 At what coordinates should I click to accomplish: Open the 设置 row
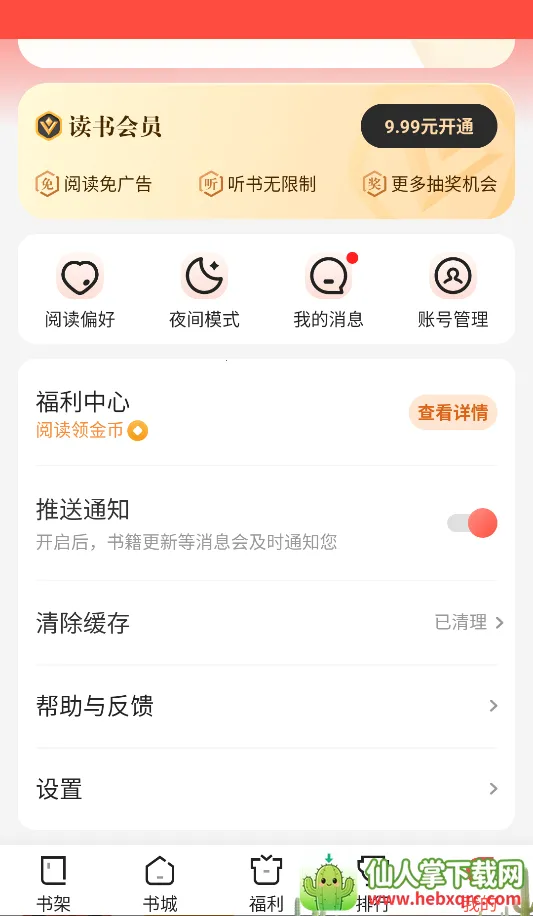[x=266, y=789]
